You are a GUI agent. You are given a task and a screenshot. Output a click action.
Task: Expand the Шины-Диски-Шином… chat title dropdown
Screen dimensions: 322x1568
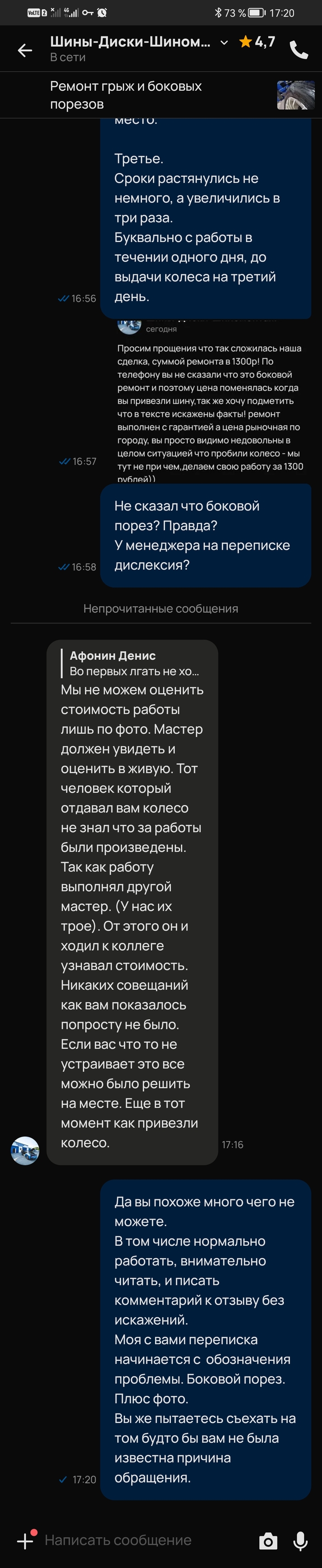point(224,43)
